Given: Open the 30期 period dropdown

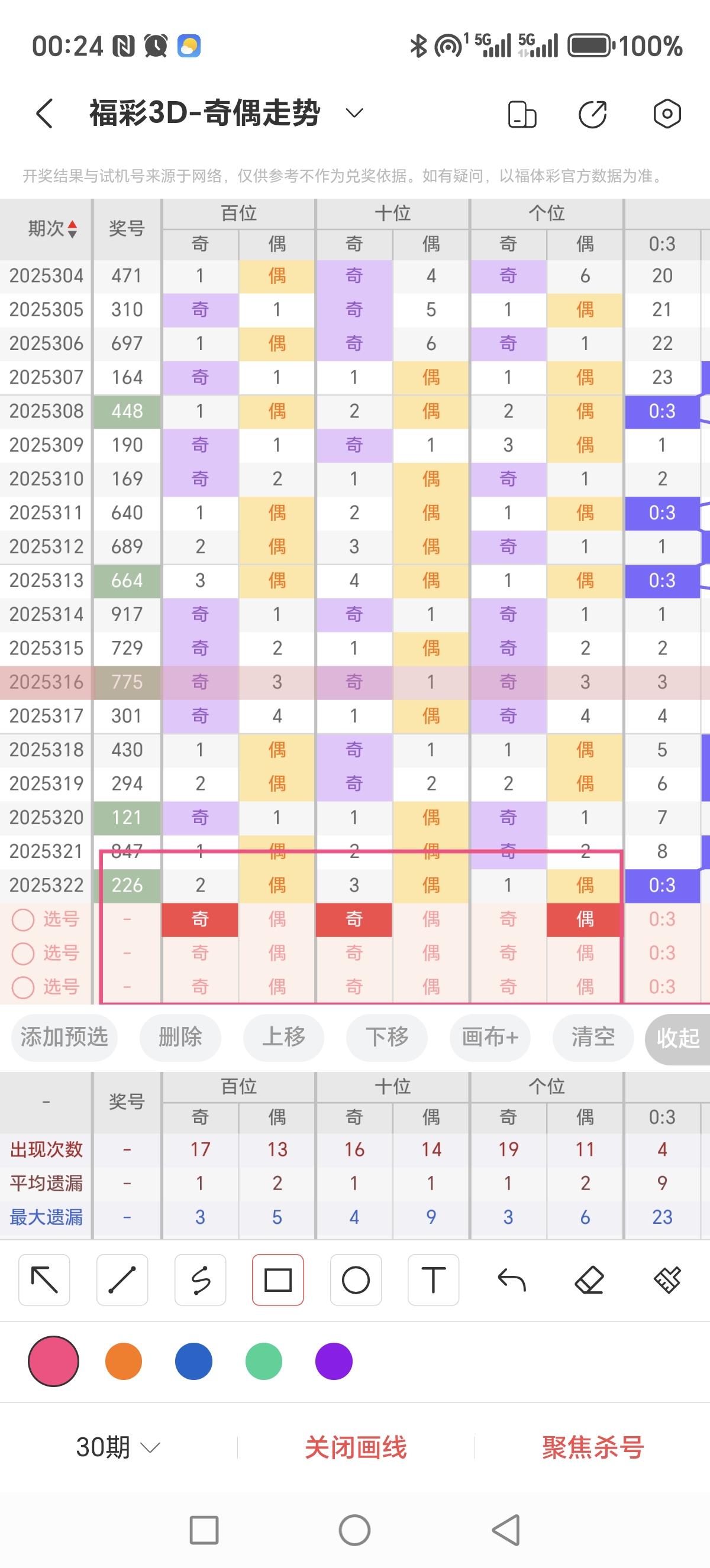Looking at the screenshot, I should [x=116, y=1447].
